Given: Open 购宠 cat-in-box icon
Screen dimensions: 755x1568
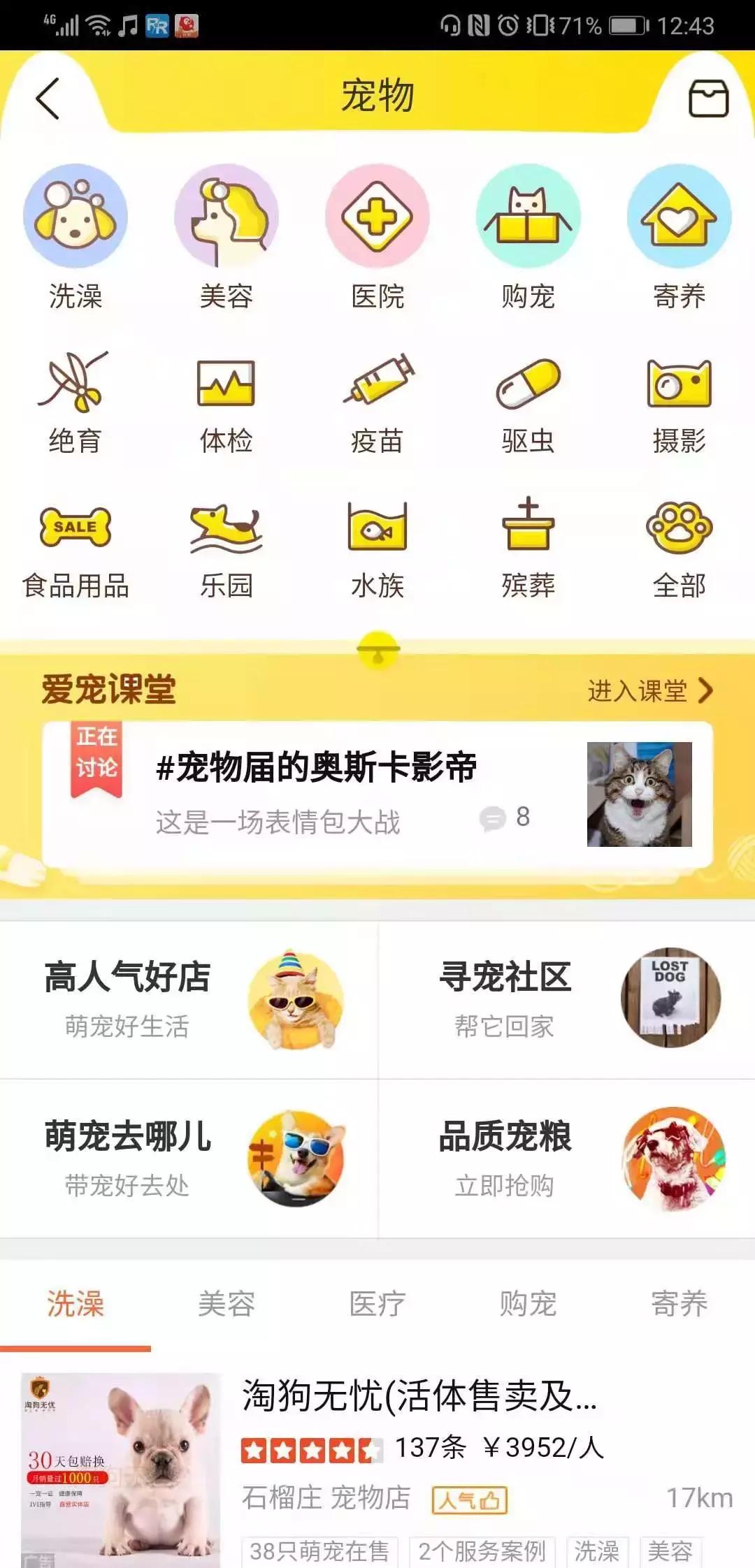Looking at the screenshot, I should tap(528, 218).
